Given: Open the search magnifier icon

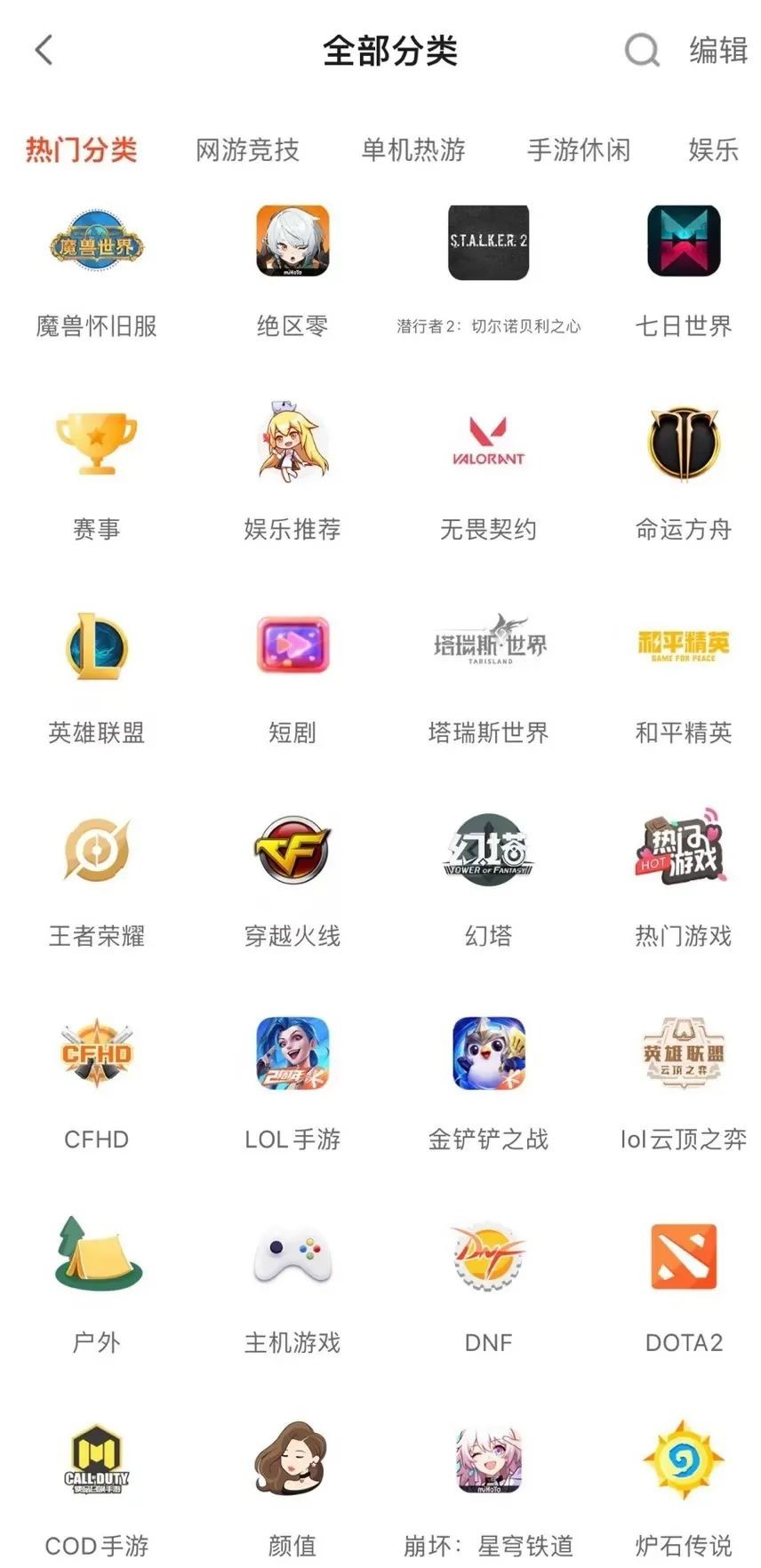Looking at the screenshot, I should coord(641,51).
